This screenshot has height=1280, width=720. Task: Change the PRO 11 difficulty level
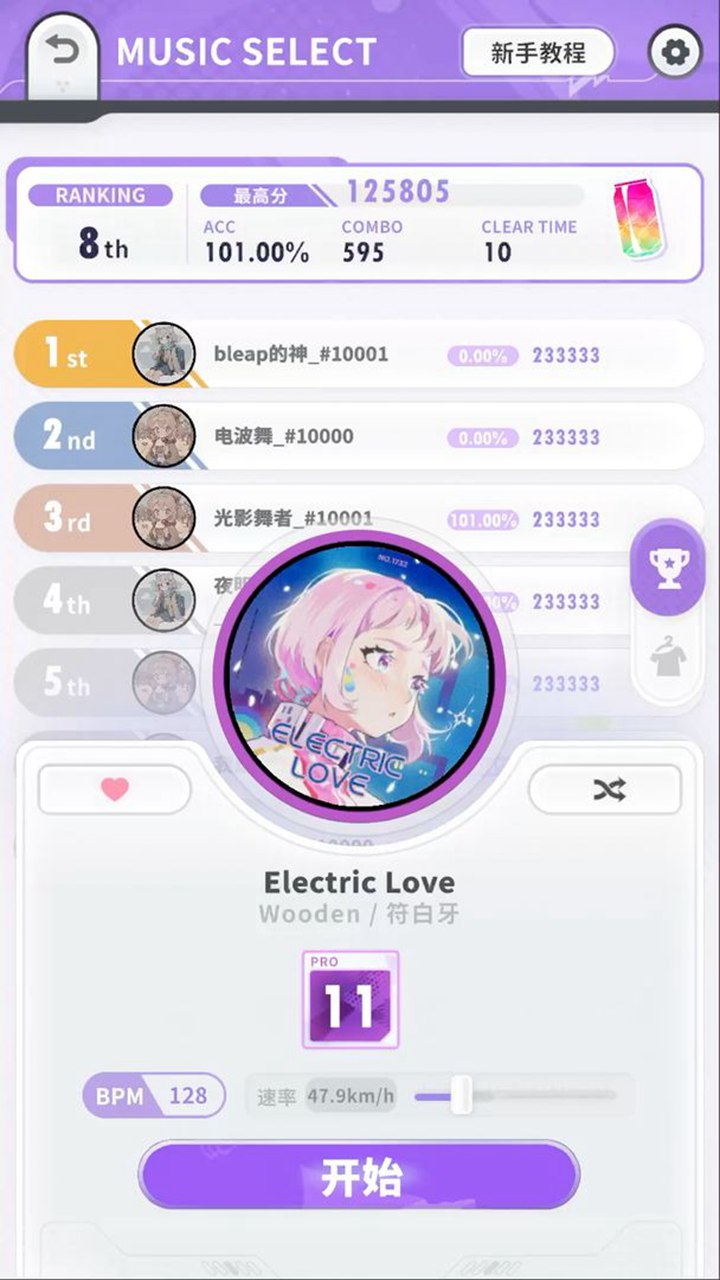pos(350,1000)
